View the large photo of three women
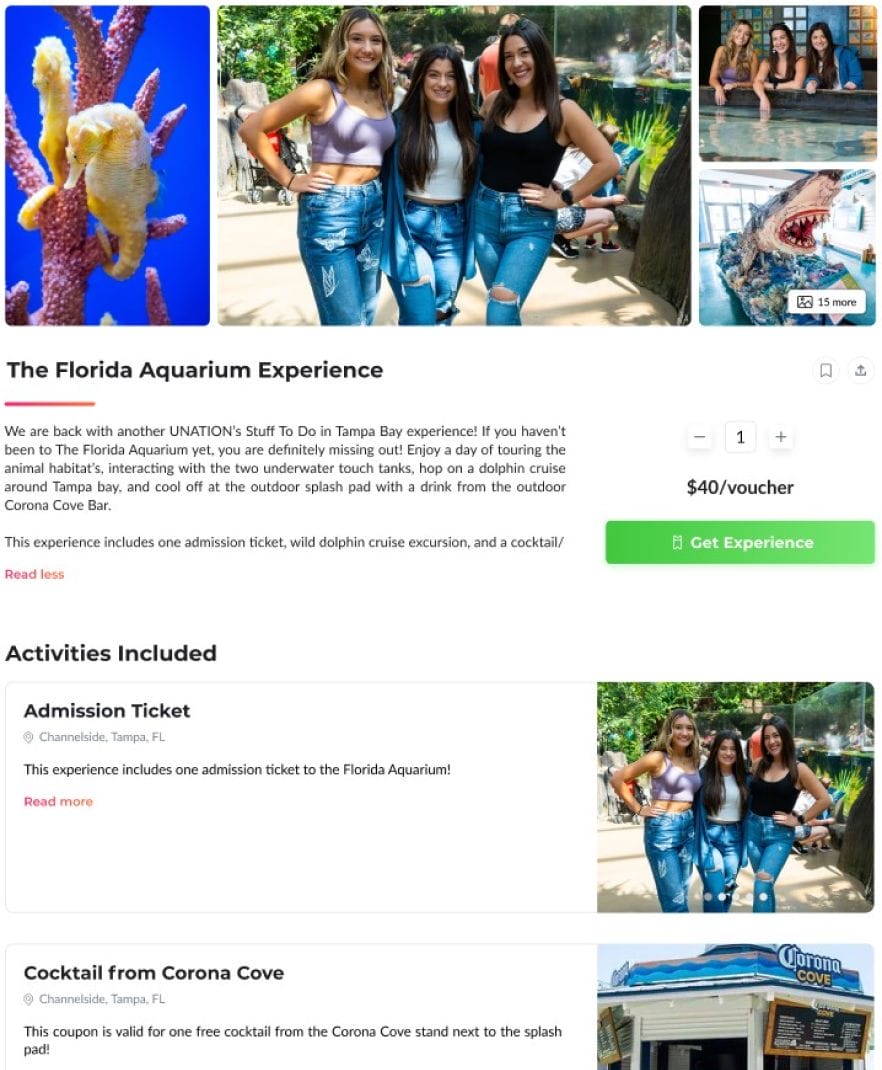 [454, 165]
